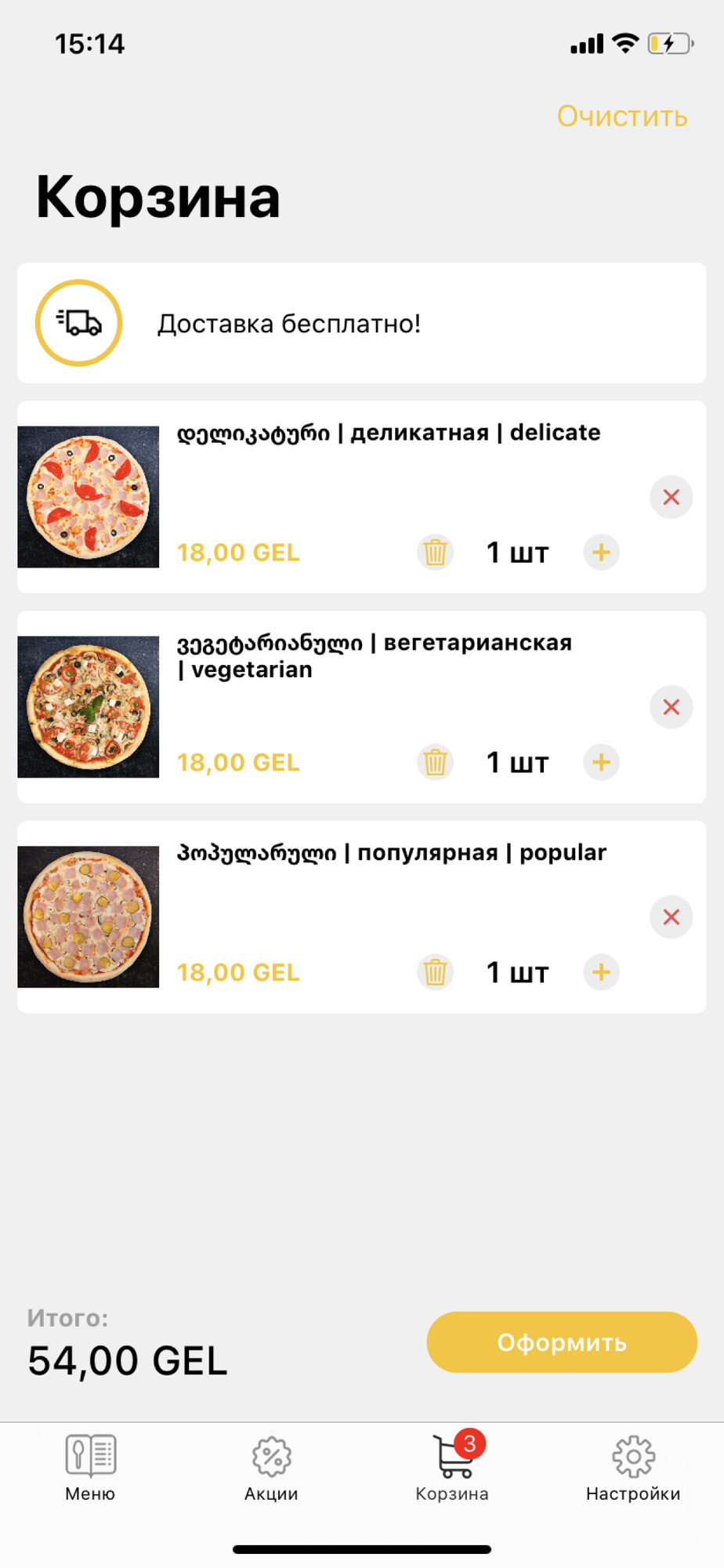Tap Очистить to clear the cart
Image resolution: width=724 pixels, height=1568 pixels.
[x=621, y=116]
